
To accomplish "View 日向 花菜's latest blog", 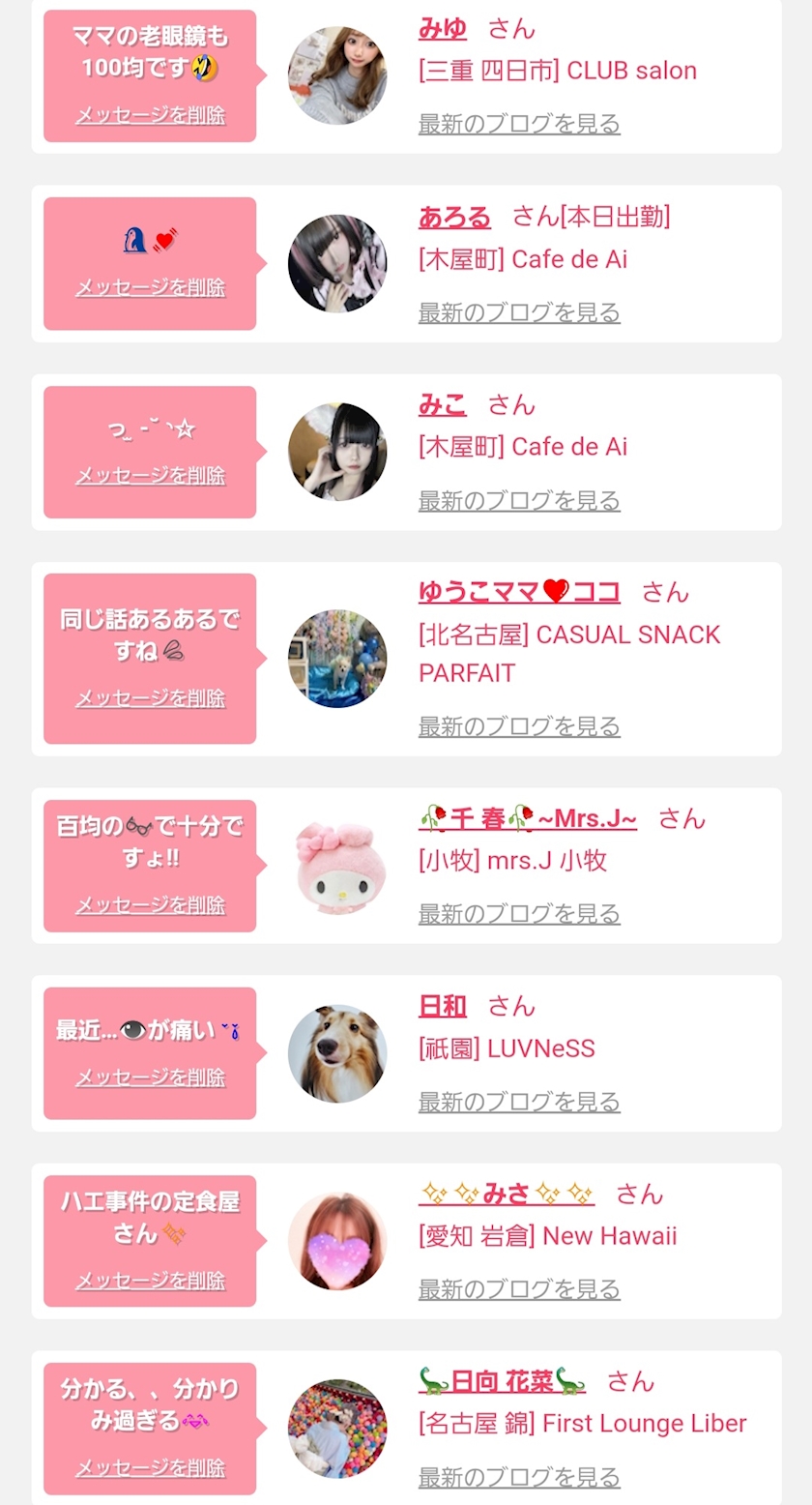I will [519, 1477].
